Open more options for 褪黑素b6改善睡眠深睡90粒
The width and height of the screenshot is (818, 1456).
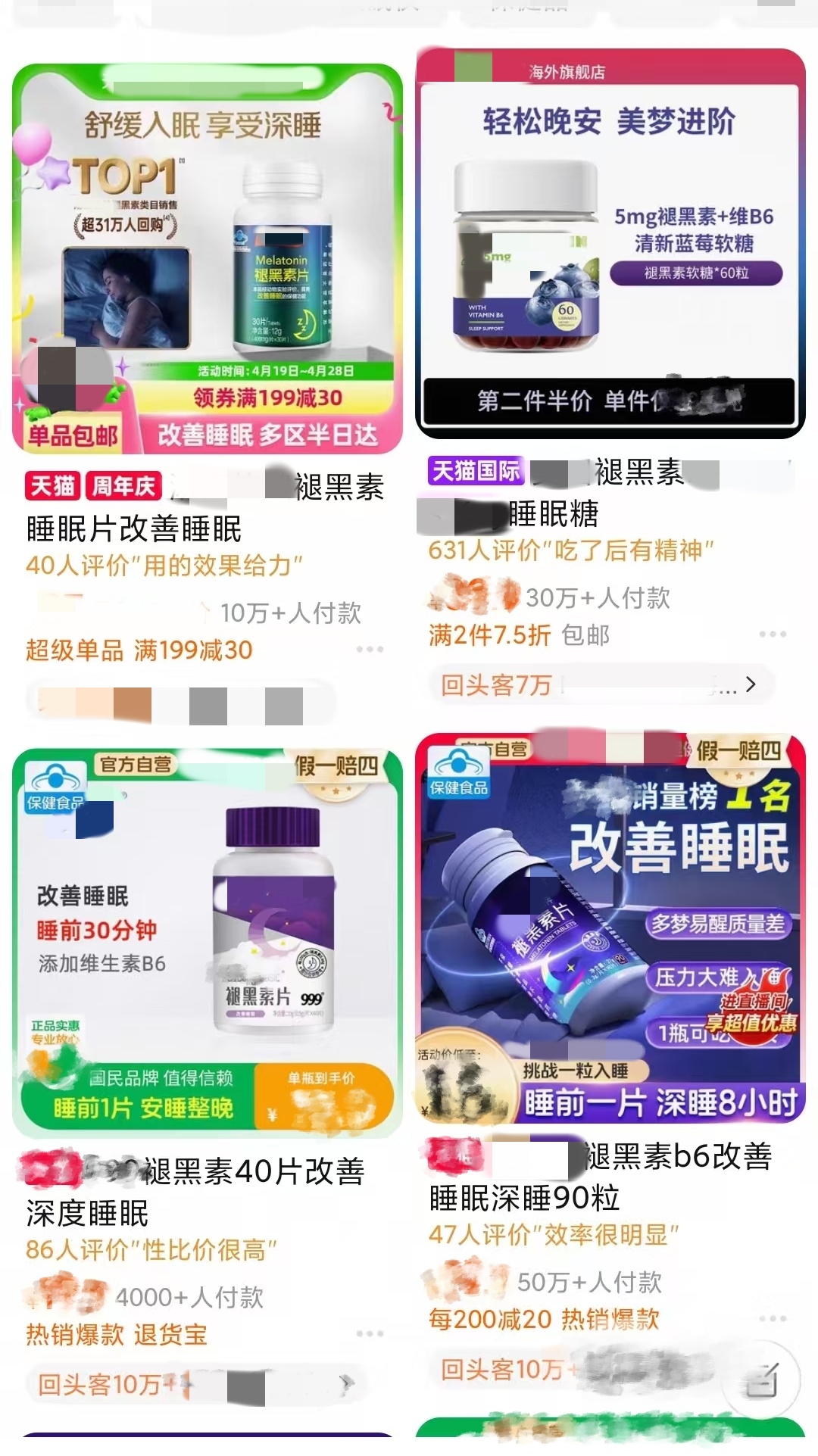tap(773, 1318)
